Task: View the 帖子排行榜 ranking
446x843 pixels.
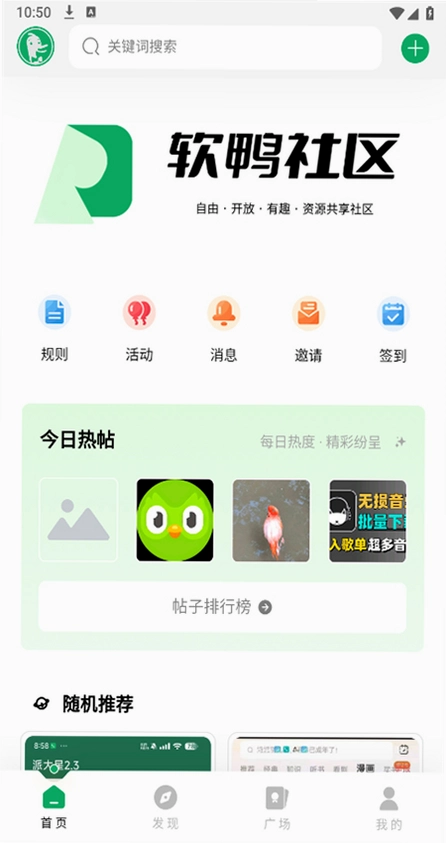Action: [x=222, y=607]
